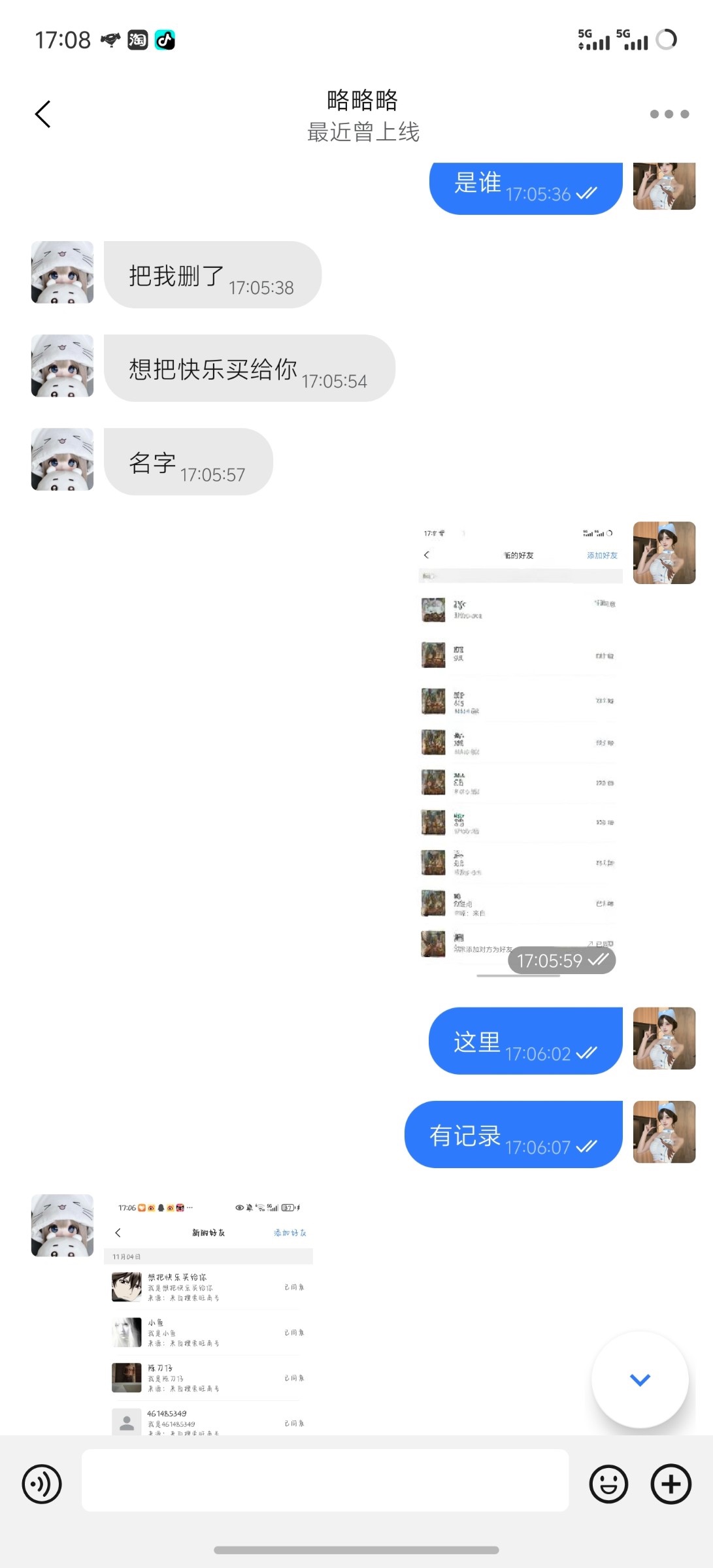Screen dimensions: 713x1568
Task: Open the plus attachment menu
Action: point(671,1484)
